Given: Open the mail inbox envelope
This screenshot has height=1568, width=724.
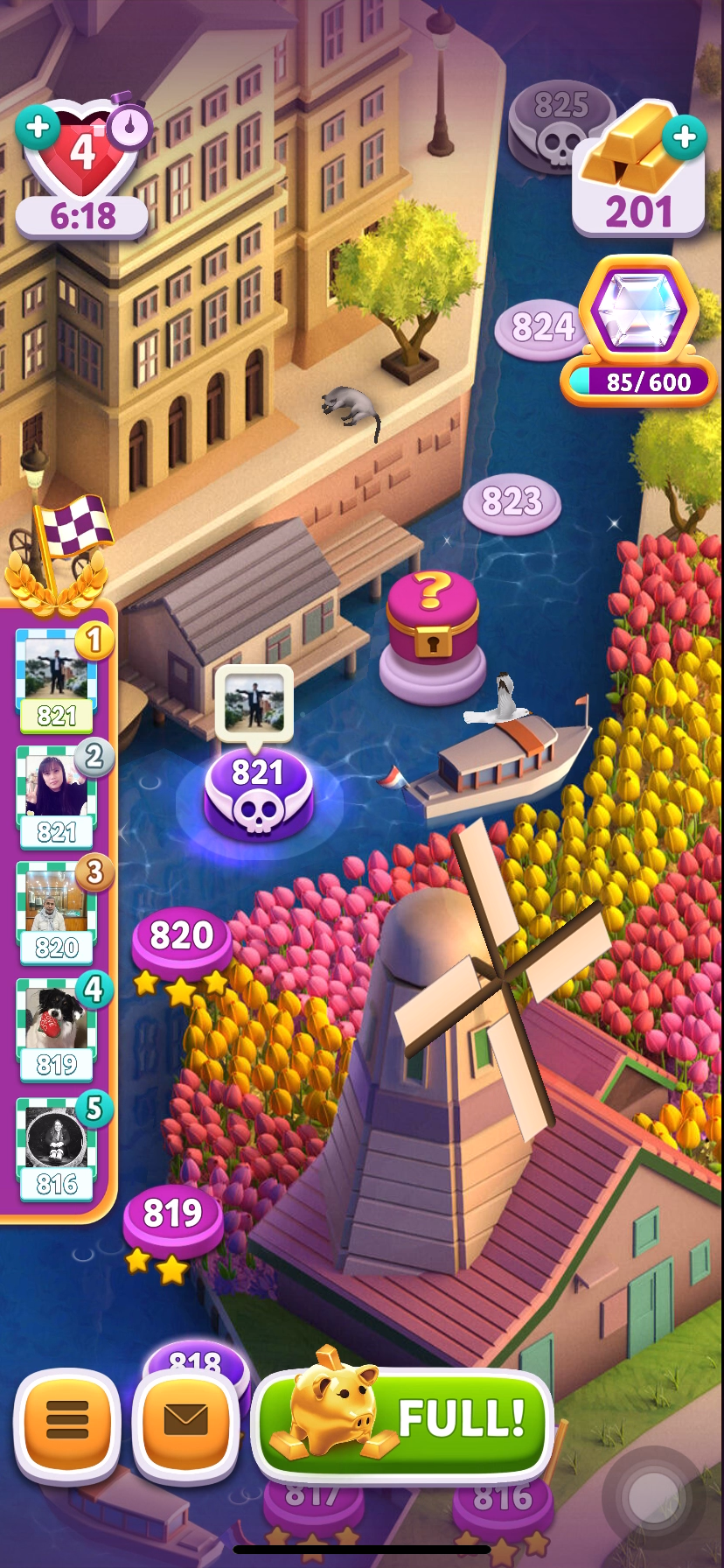Looking at the screenshot, I should 185,1421.
